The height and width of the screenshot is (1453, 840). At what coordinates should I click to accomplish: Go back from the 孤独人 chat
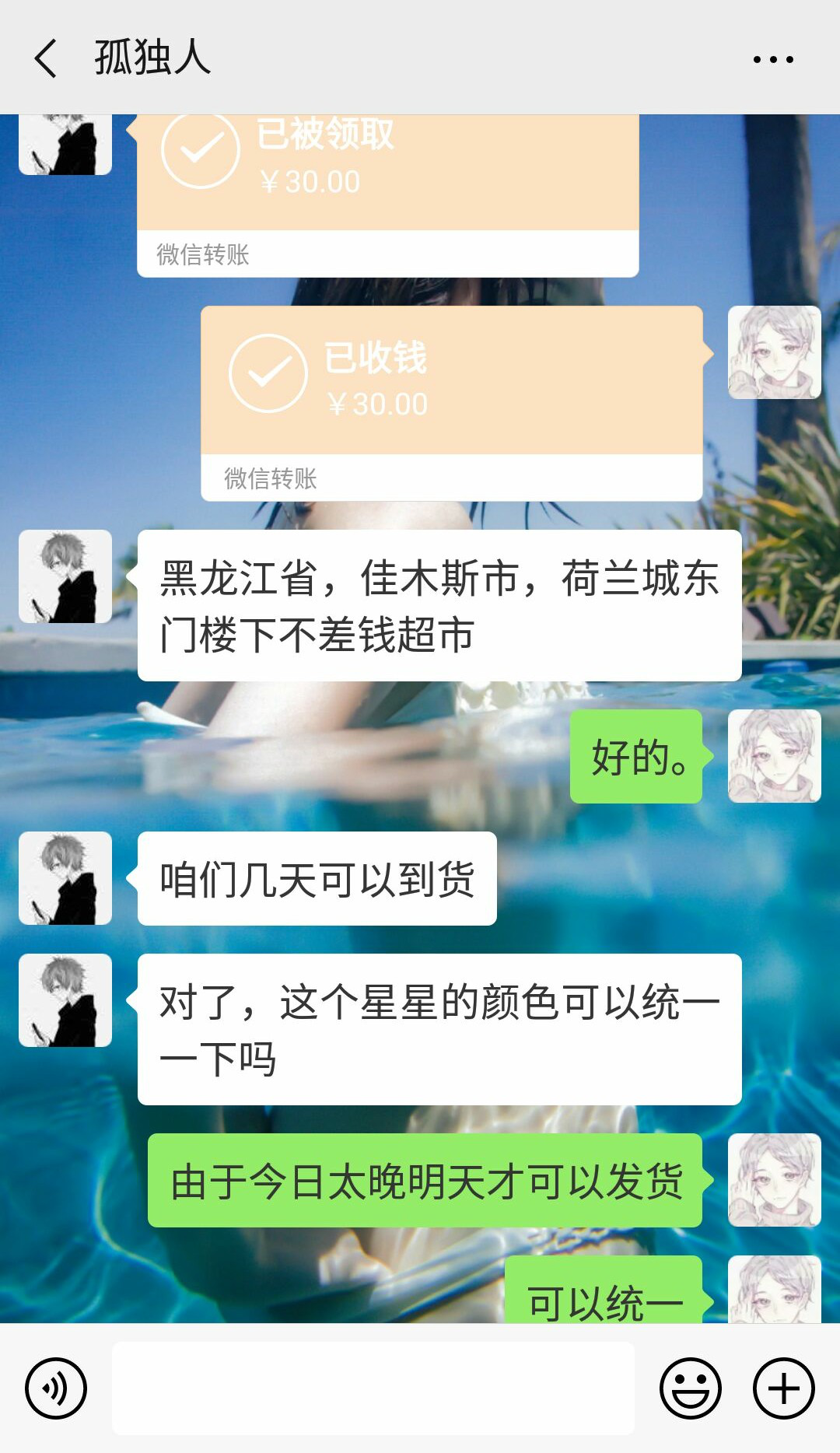pyautogui.click(x=45, y=58)
